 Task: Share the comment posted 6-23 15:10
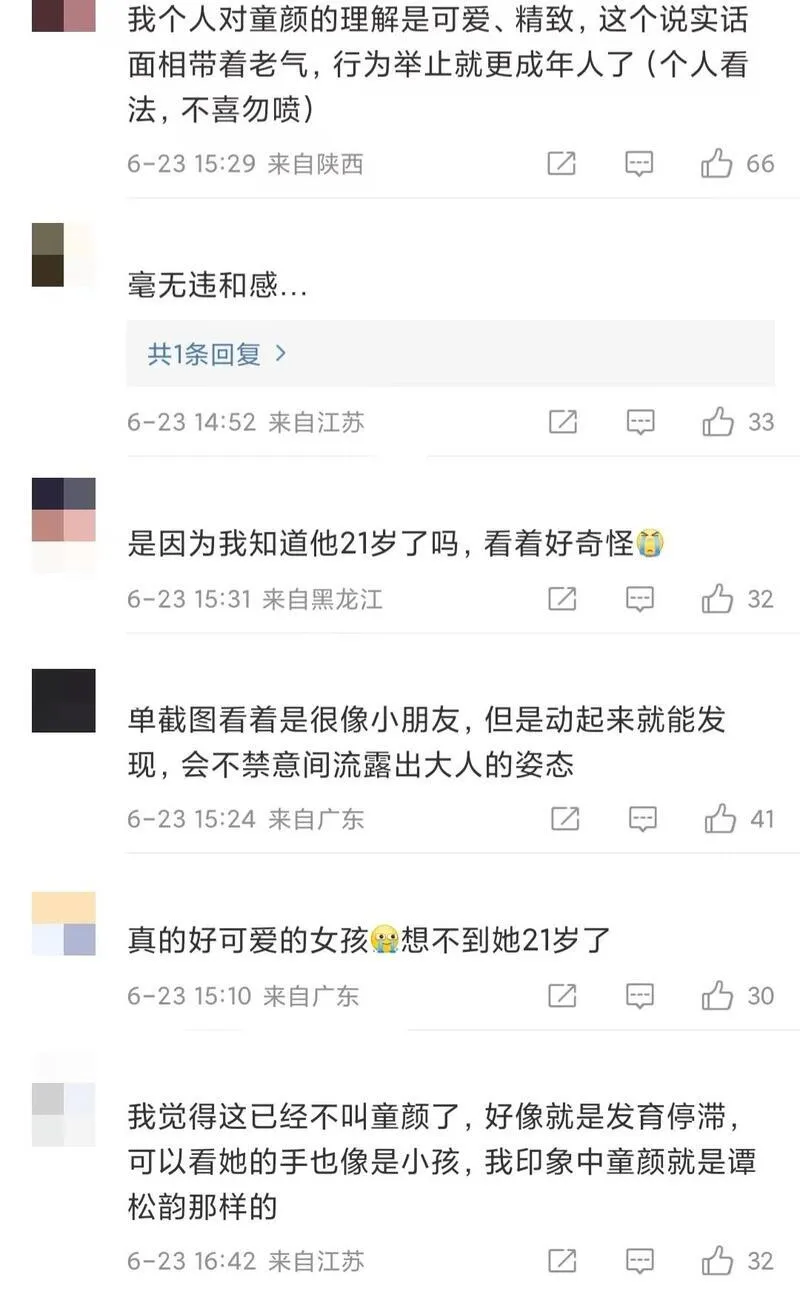(563, 995)
